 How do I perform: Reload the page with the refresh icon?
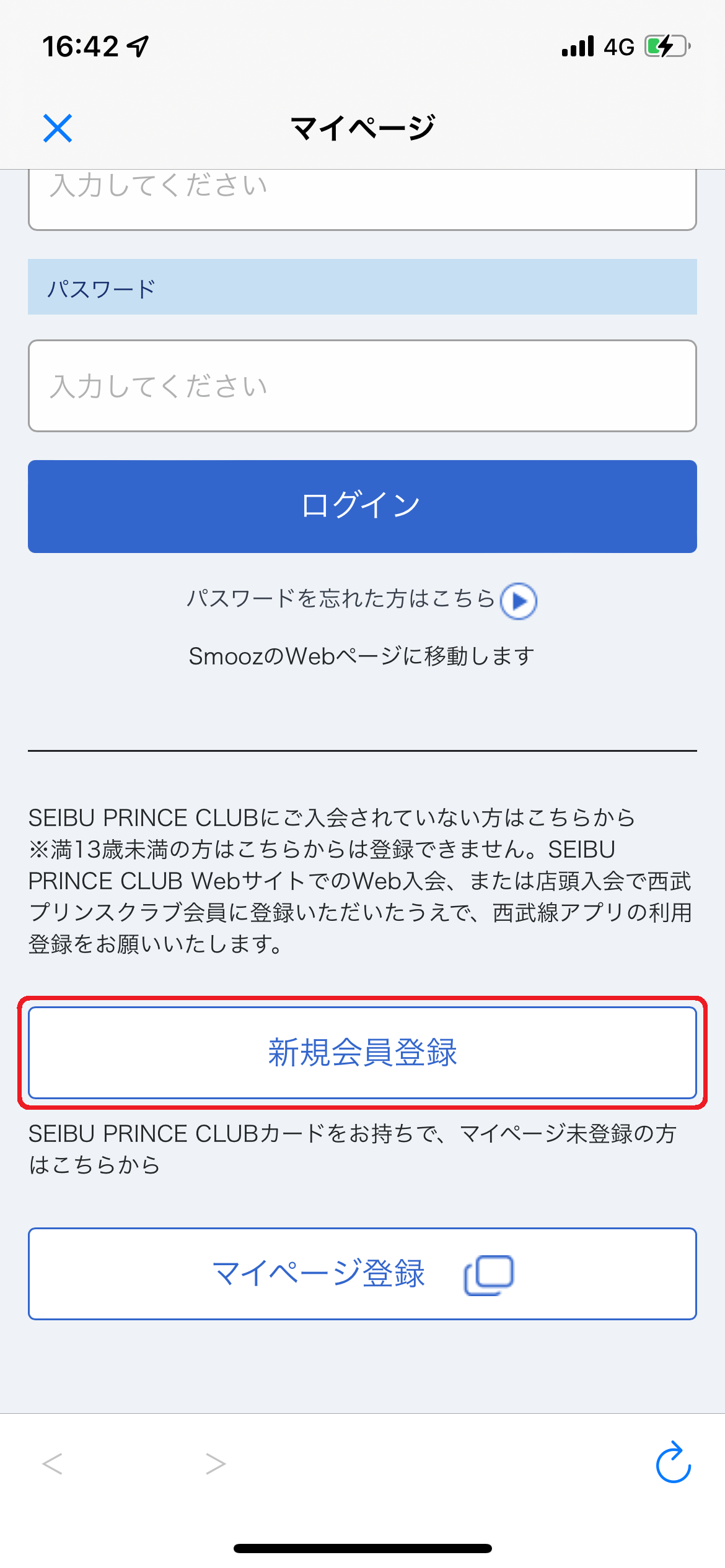[674, 1463]
